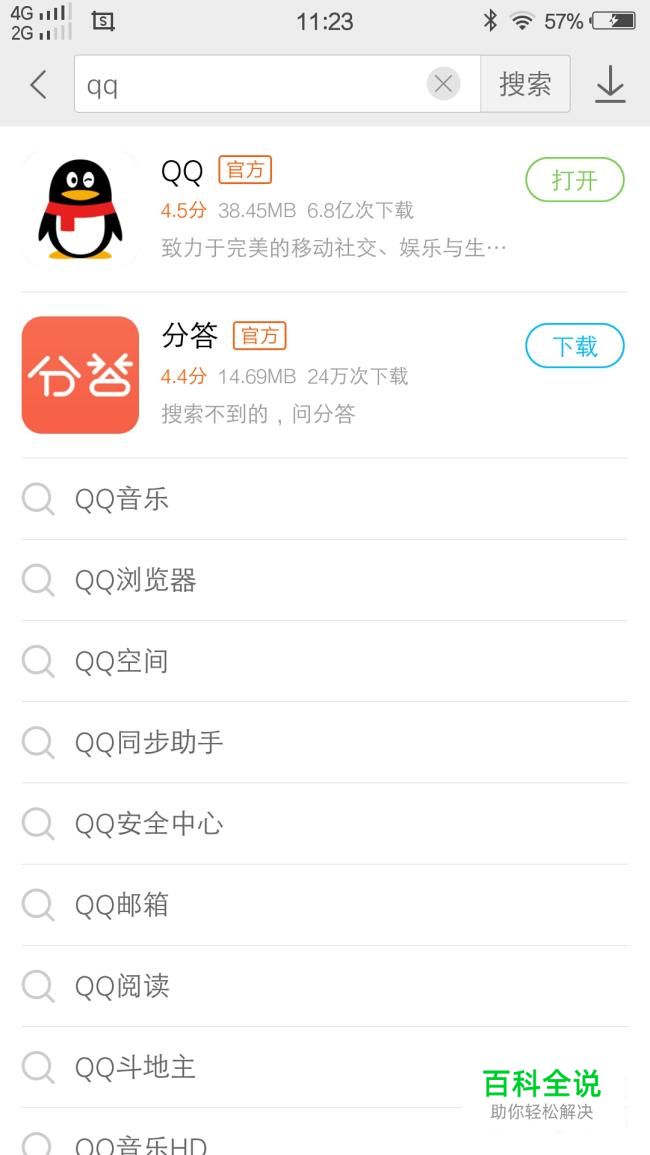The width and height of the screenshot is (650, 1155).
Task: Download the 分答 app
Action: (x=574, y=347)
